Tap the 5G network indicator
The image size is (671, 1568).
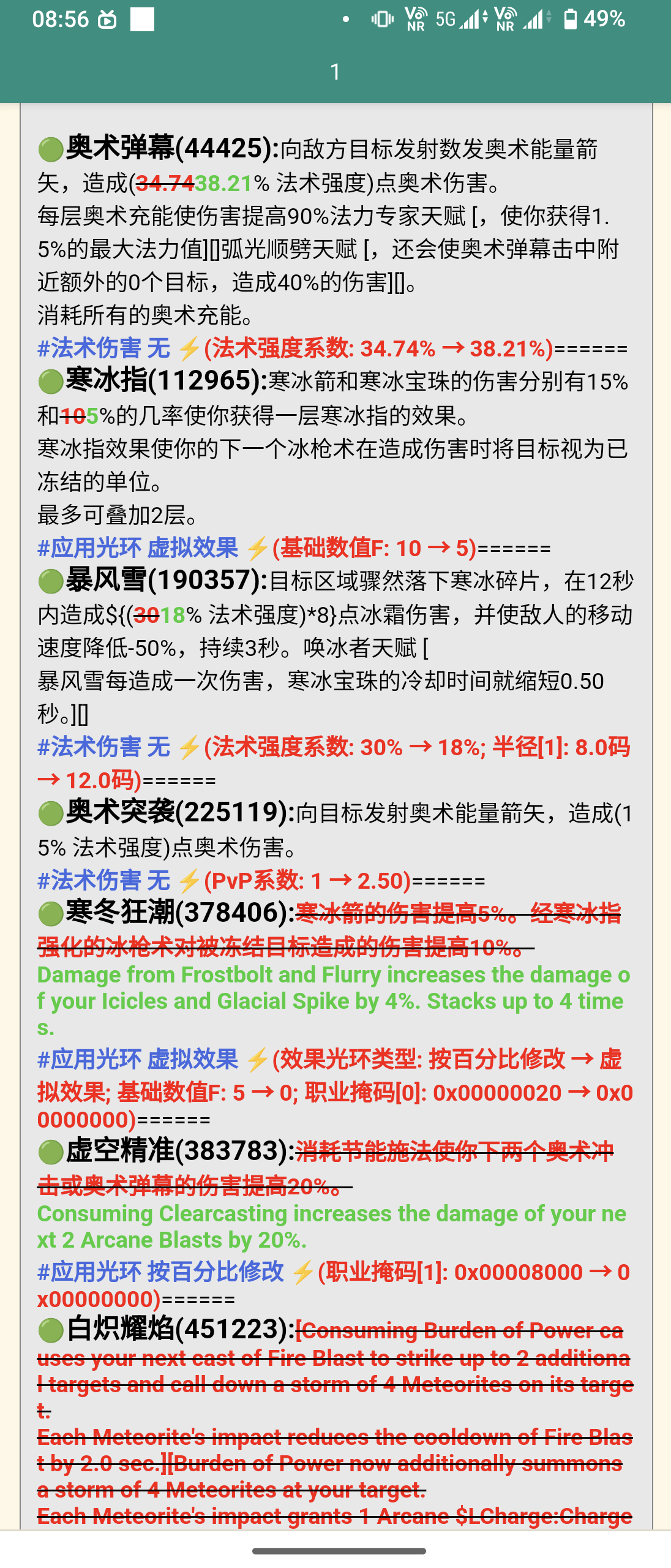(447, 19)
